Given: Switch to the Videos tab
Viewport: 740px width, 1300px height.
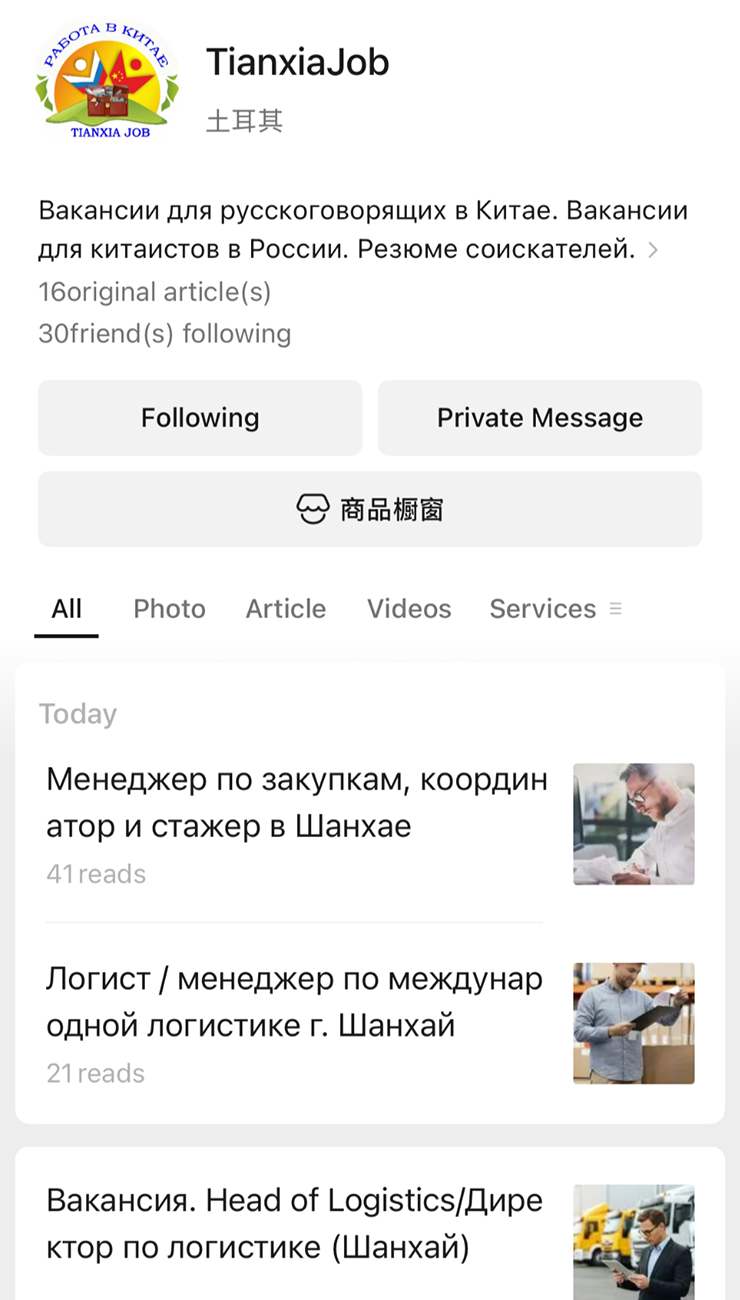Looking at the screenshot, I should coord(409,609).
